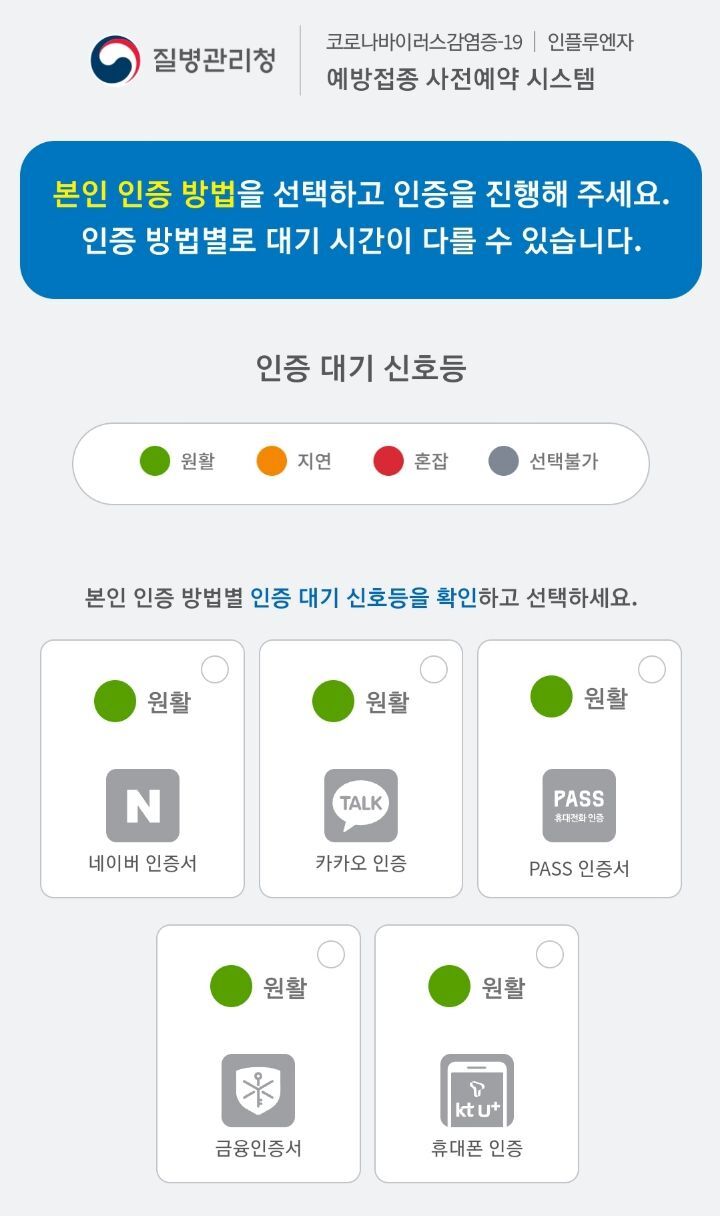This screenshot has height=1216, width=720.
Task: Pick the PASS 인증서 card
Action: tap(579, 769)
